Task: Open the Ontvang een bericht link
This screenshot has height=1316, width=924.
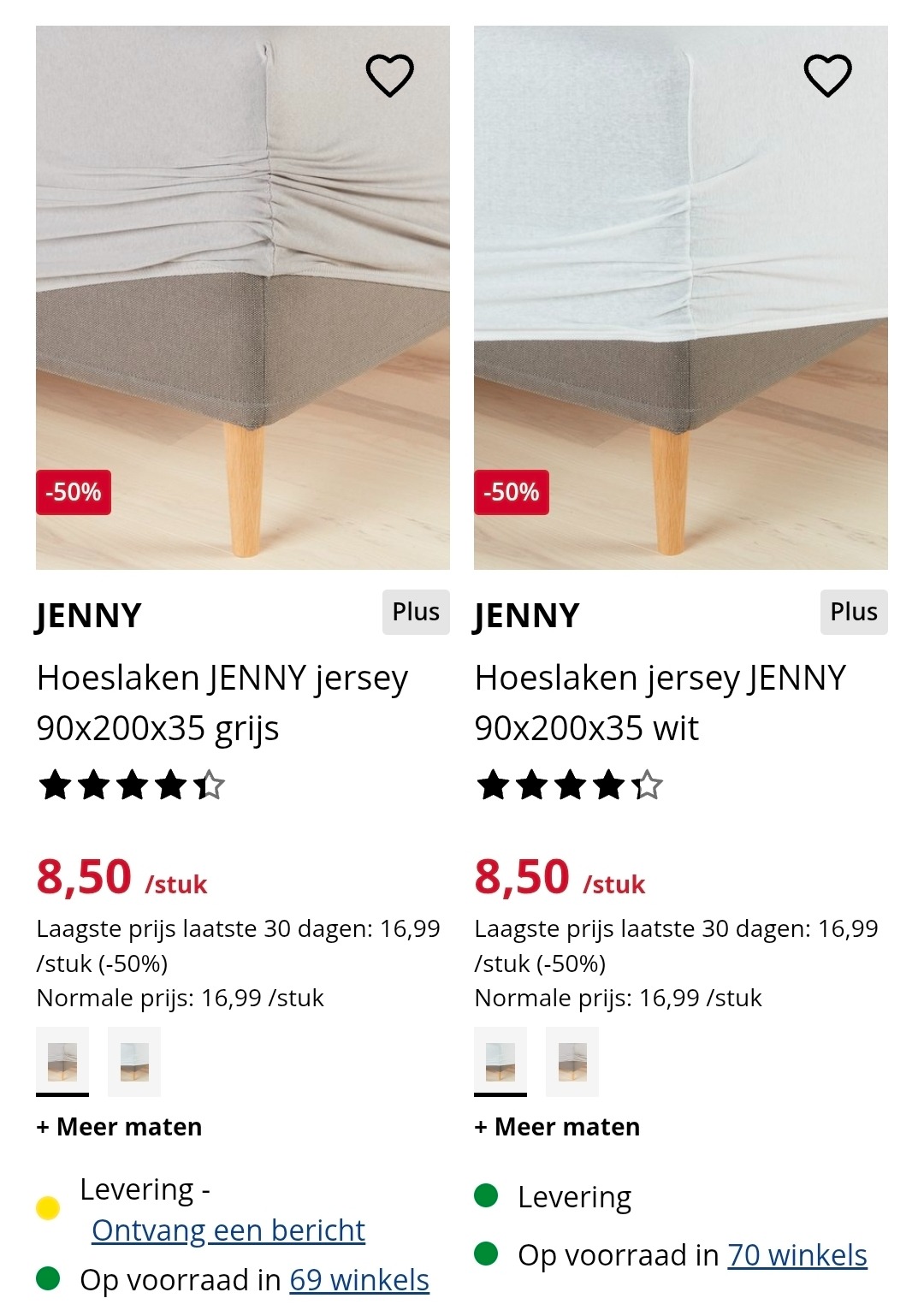Action: click(228, 1230)
